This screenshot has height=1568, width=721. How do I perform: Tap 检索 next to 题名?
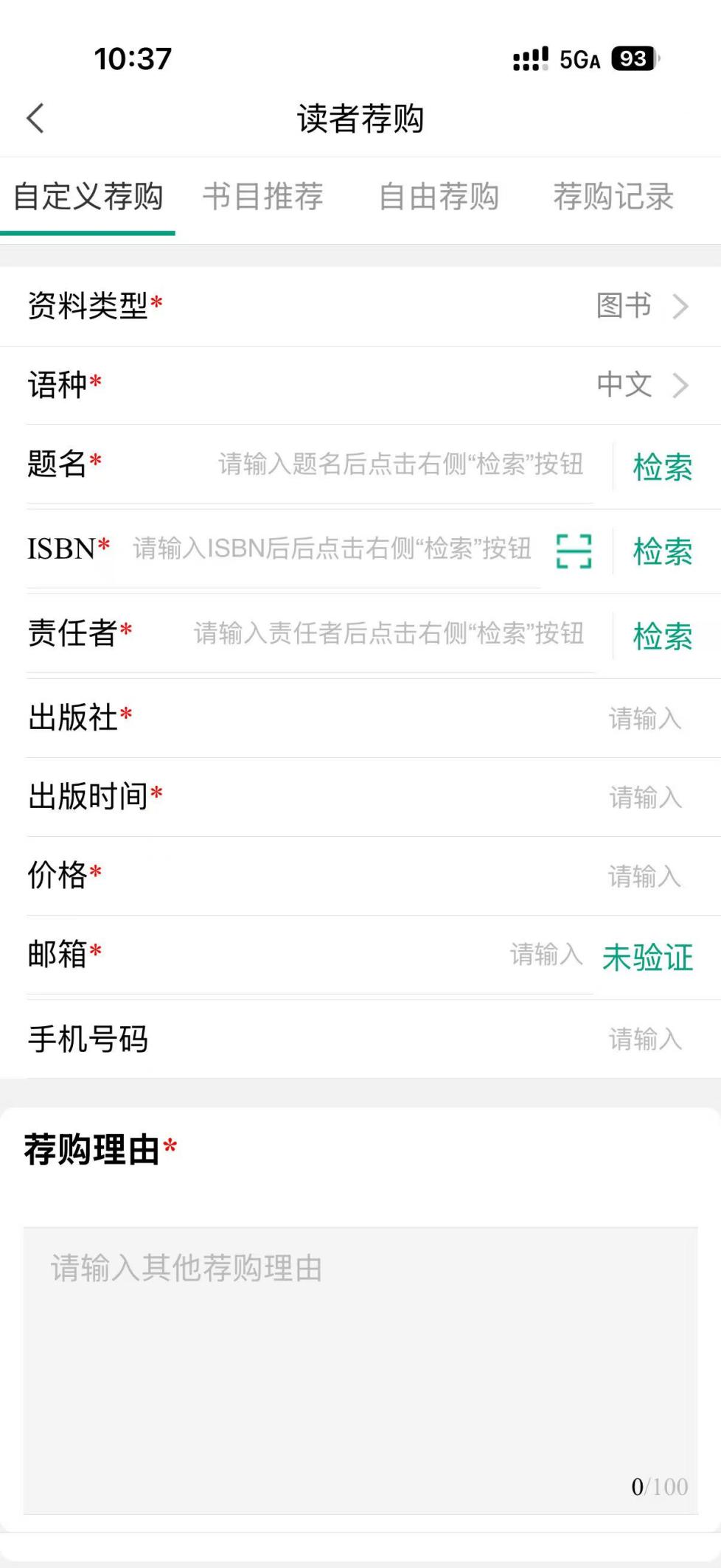click(x=662, y=467)
